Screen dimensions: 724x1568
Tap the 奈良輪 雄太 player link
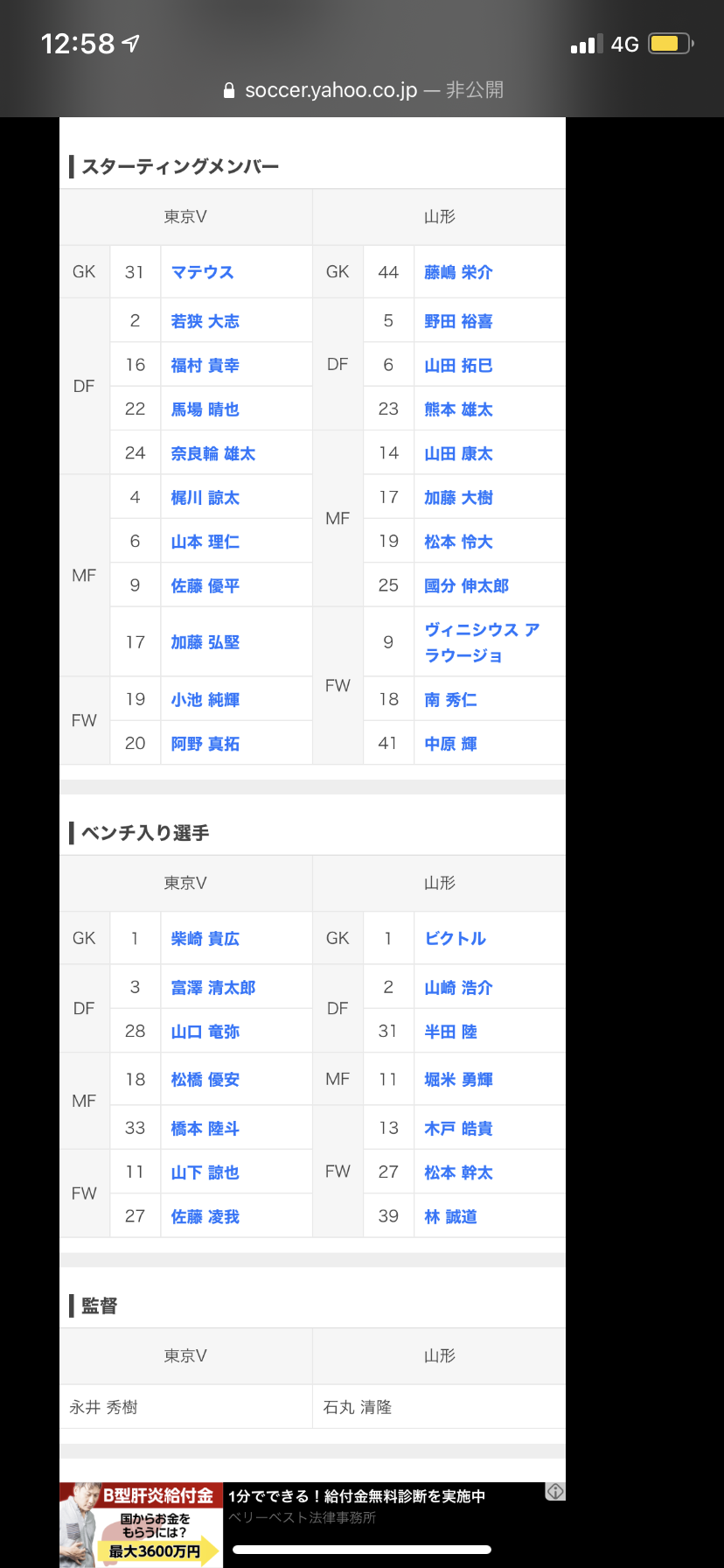click(213, 453)
